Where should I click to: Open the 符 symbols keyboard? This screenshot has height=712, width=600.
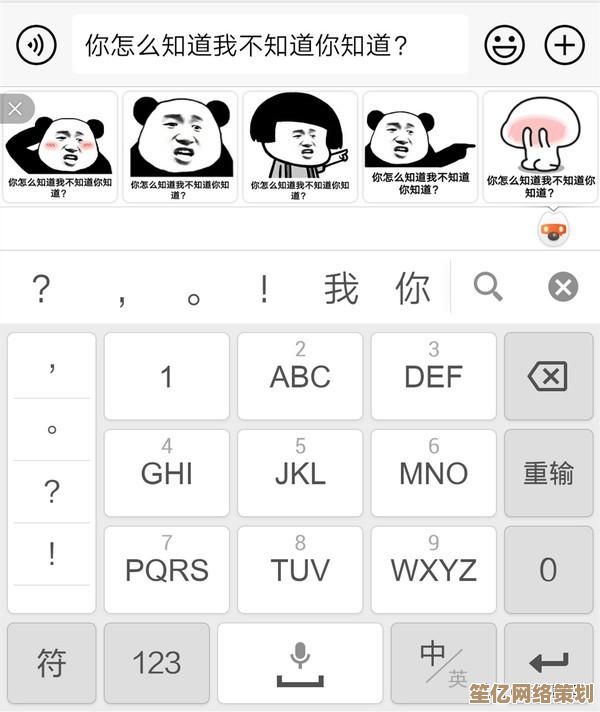pos(52,662)
